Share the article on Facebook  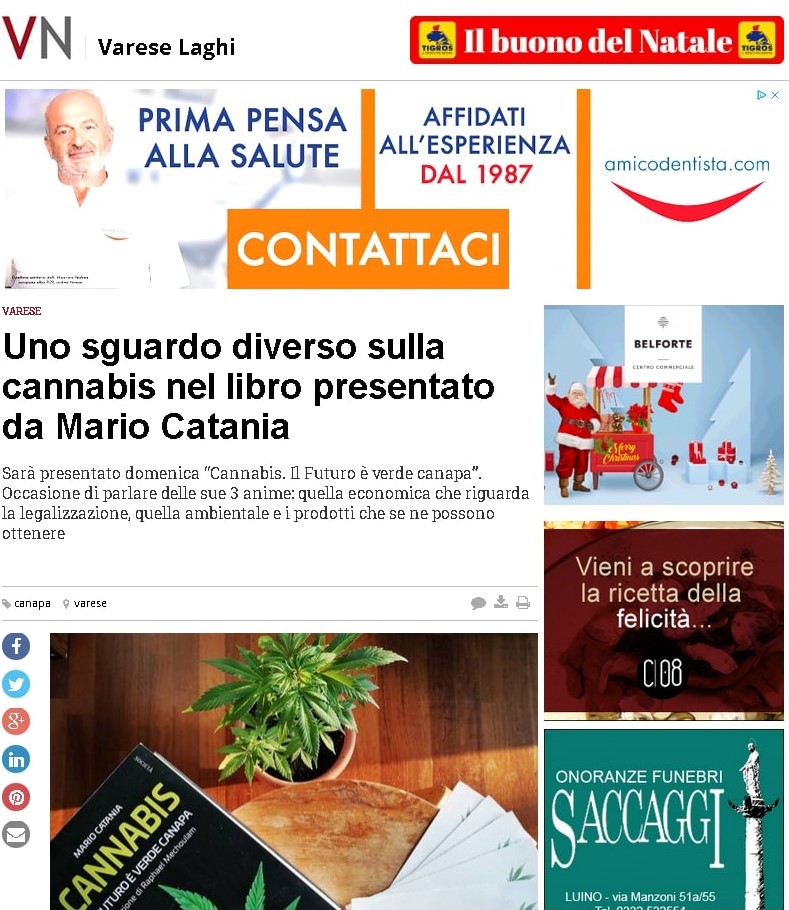tap(16, 646)
